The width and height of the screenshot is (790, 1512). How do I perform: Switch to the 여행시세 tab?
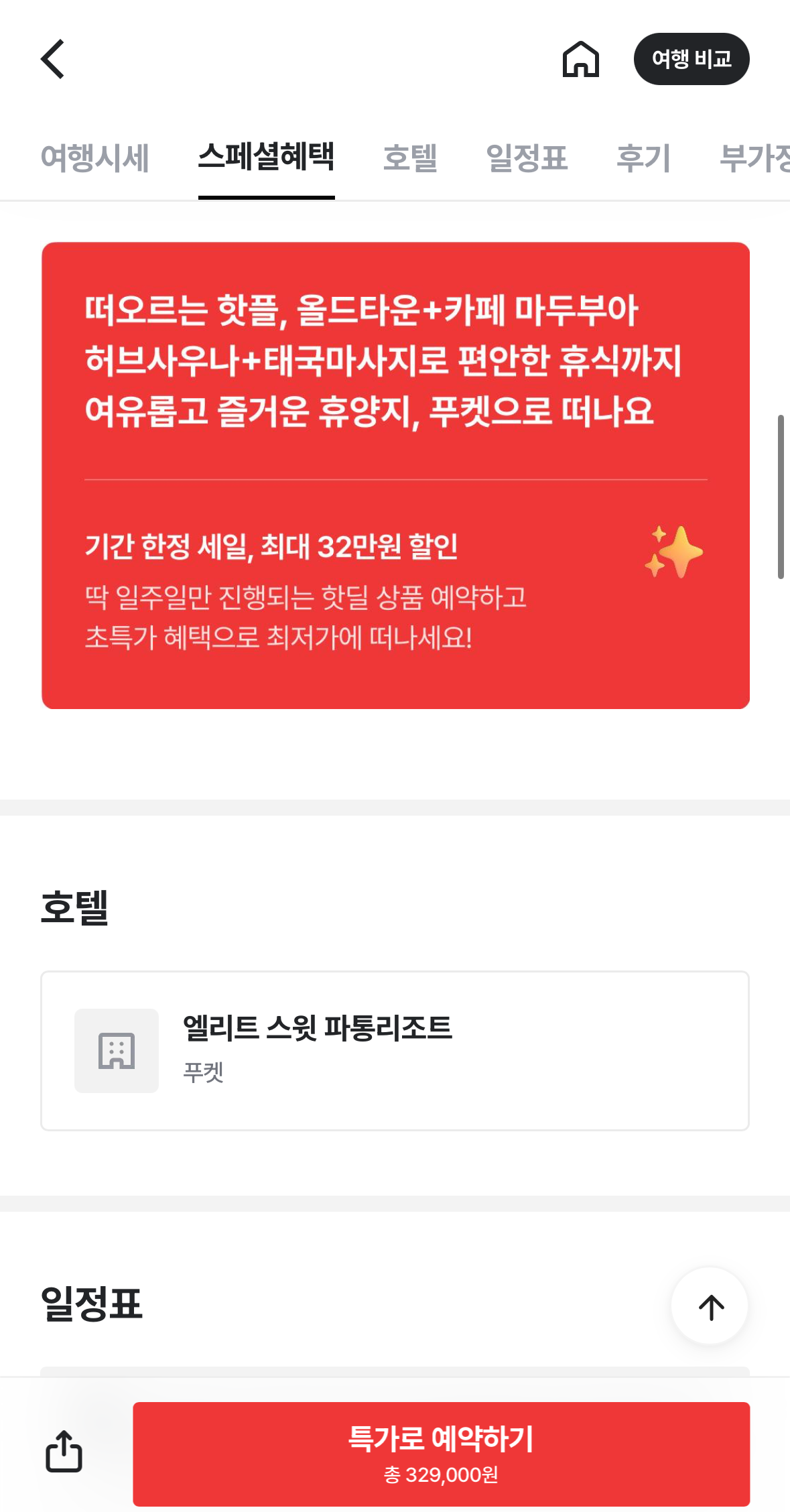click(94, 159)
